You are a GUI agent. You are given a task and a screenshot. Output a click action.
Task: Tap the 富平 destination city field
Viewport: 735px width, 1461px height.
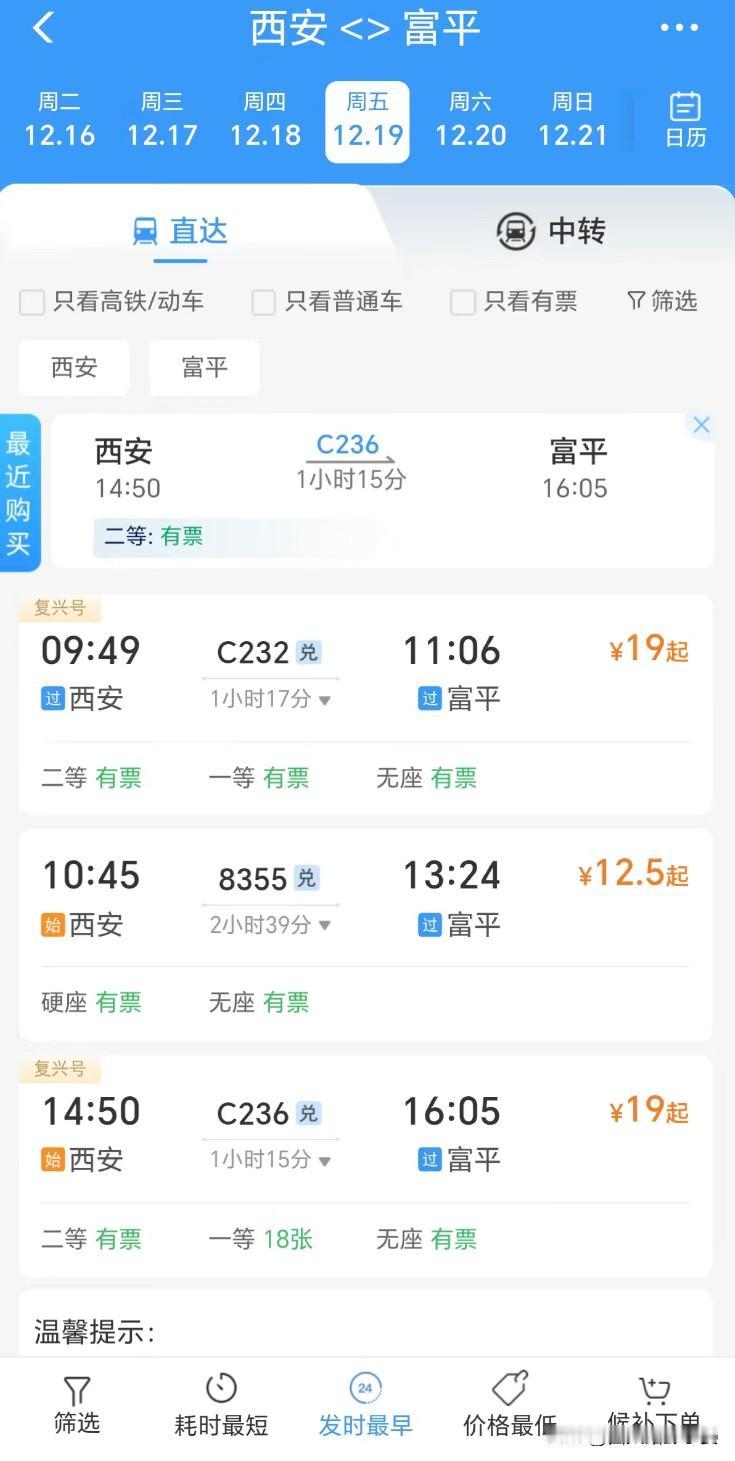tap(203, 367)
